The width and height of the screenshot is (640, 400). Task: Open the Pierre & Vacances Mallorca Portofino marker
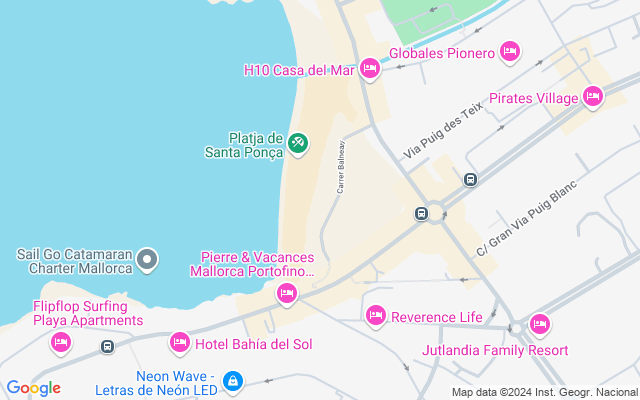coord(286,292)
